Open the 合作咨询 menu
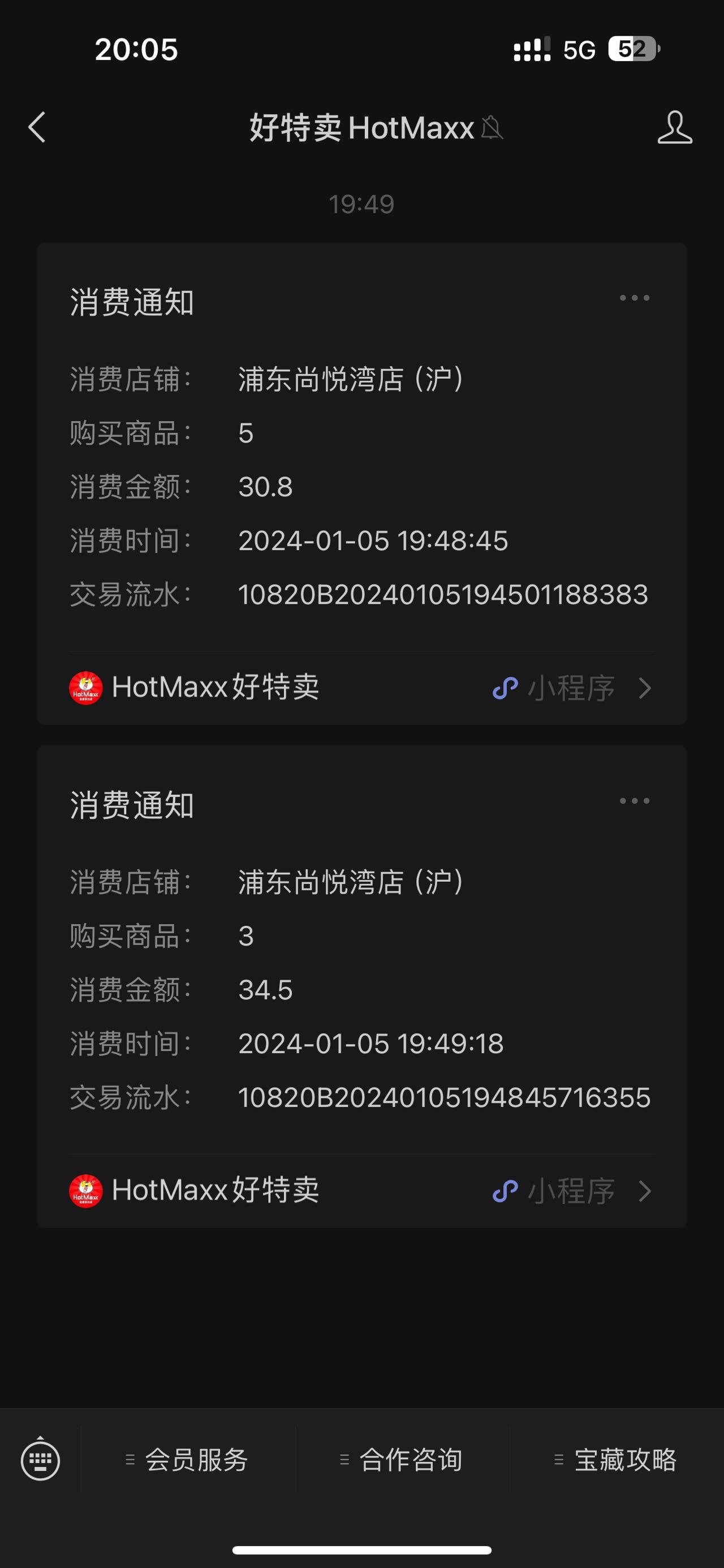This screenshot has height=1568, width=724. 402,1459
